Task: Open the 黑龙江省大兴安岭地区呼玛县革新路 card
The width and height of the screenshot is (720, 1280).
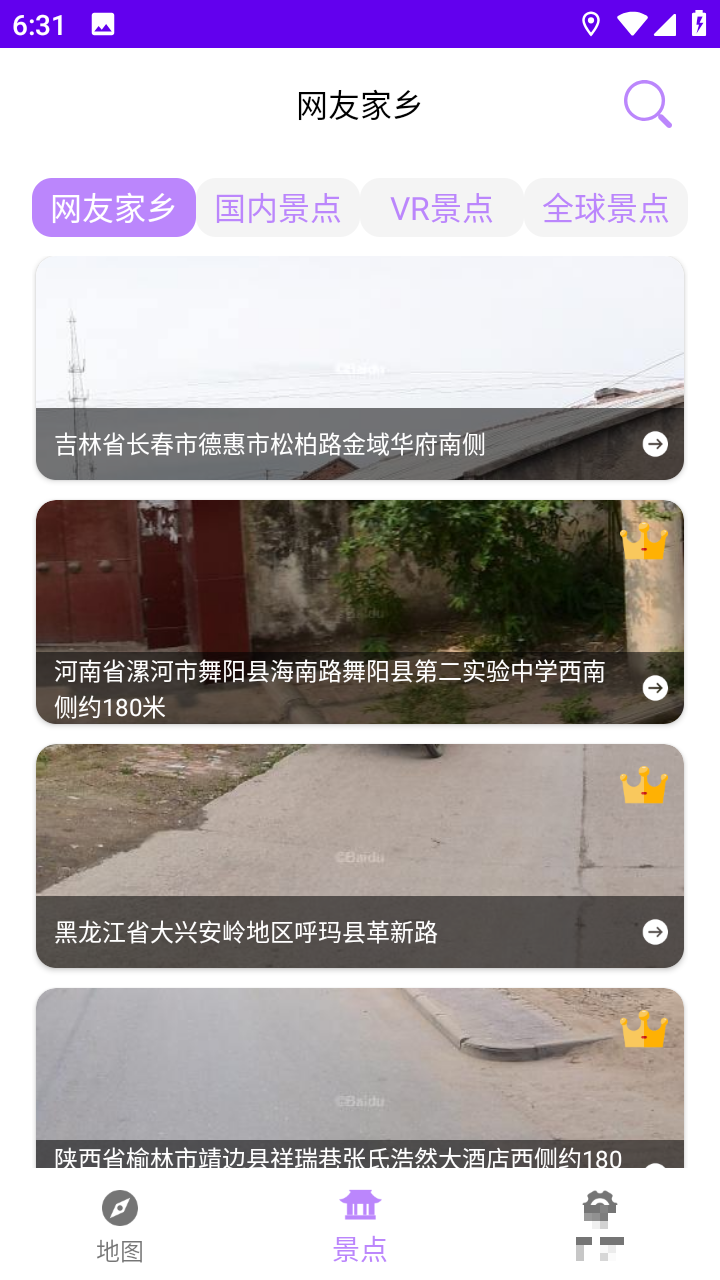Action: coord(360,856)
